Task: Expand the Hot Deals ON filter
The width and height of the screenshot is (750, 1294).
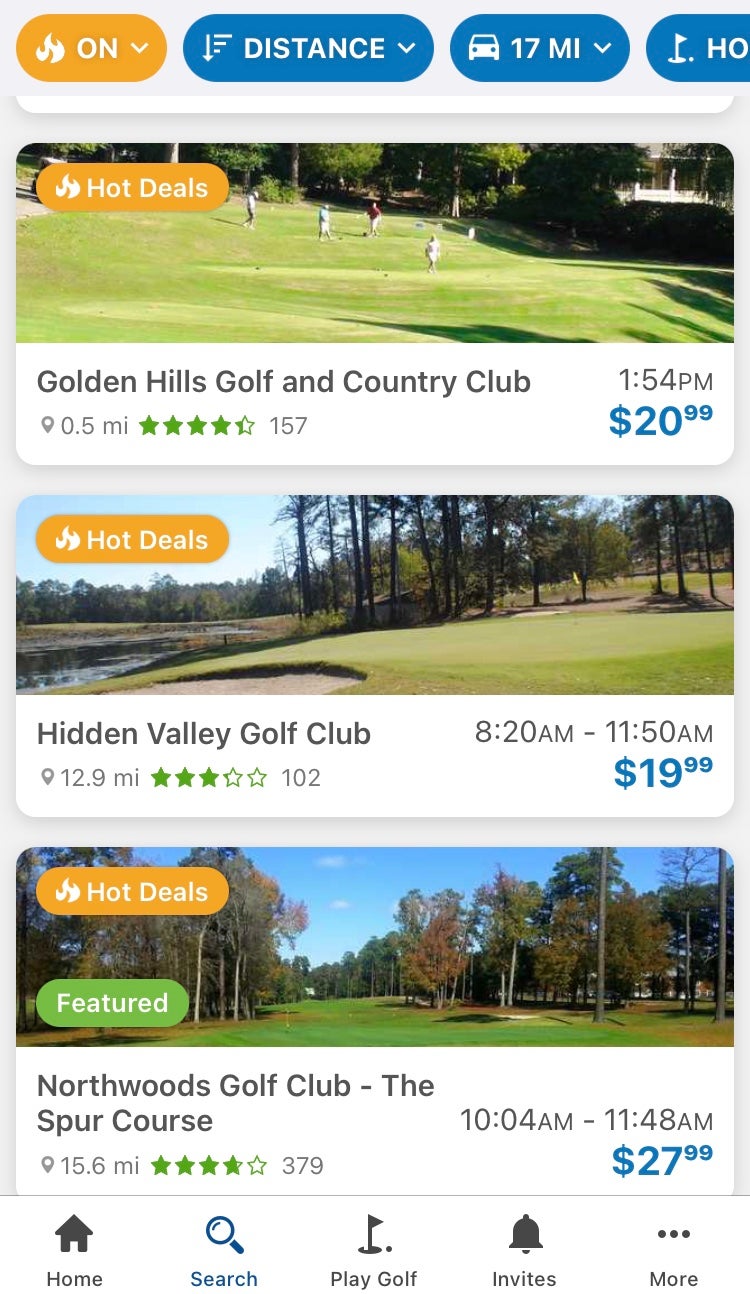Action: [x=91, y=48]
